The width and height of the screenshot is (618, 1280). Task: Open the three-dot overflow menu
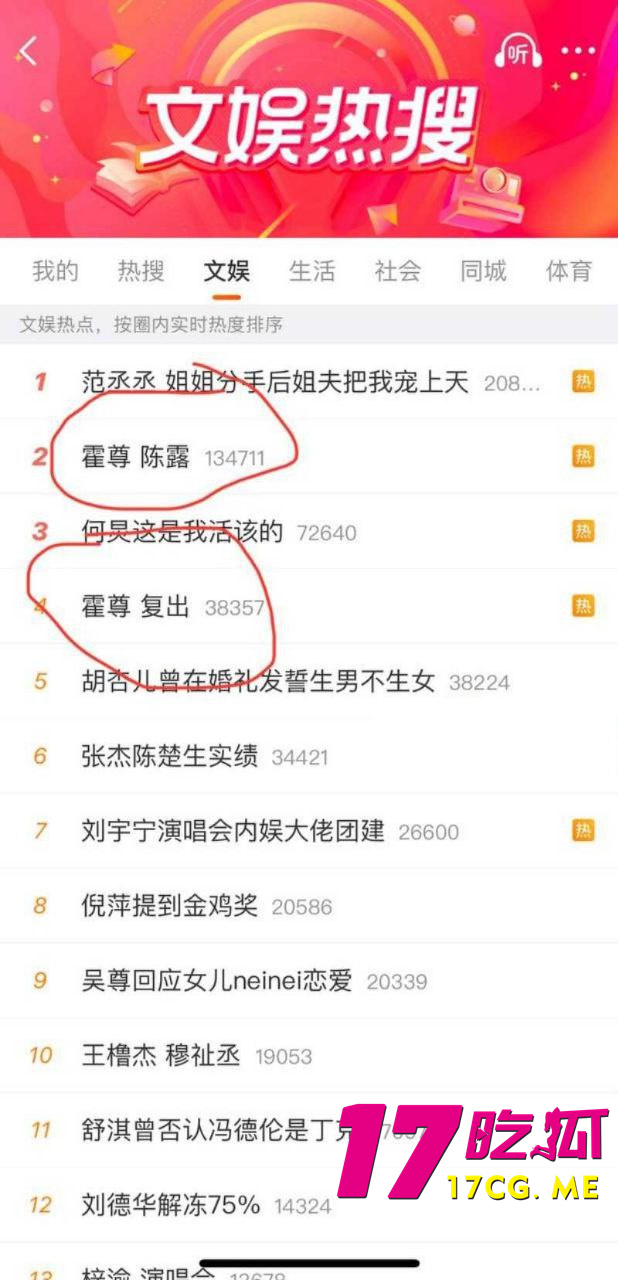coord(577,51)
